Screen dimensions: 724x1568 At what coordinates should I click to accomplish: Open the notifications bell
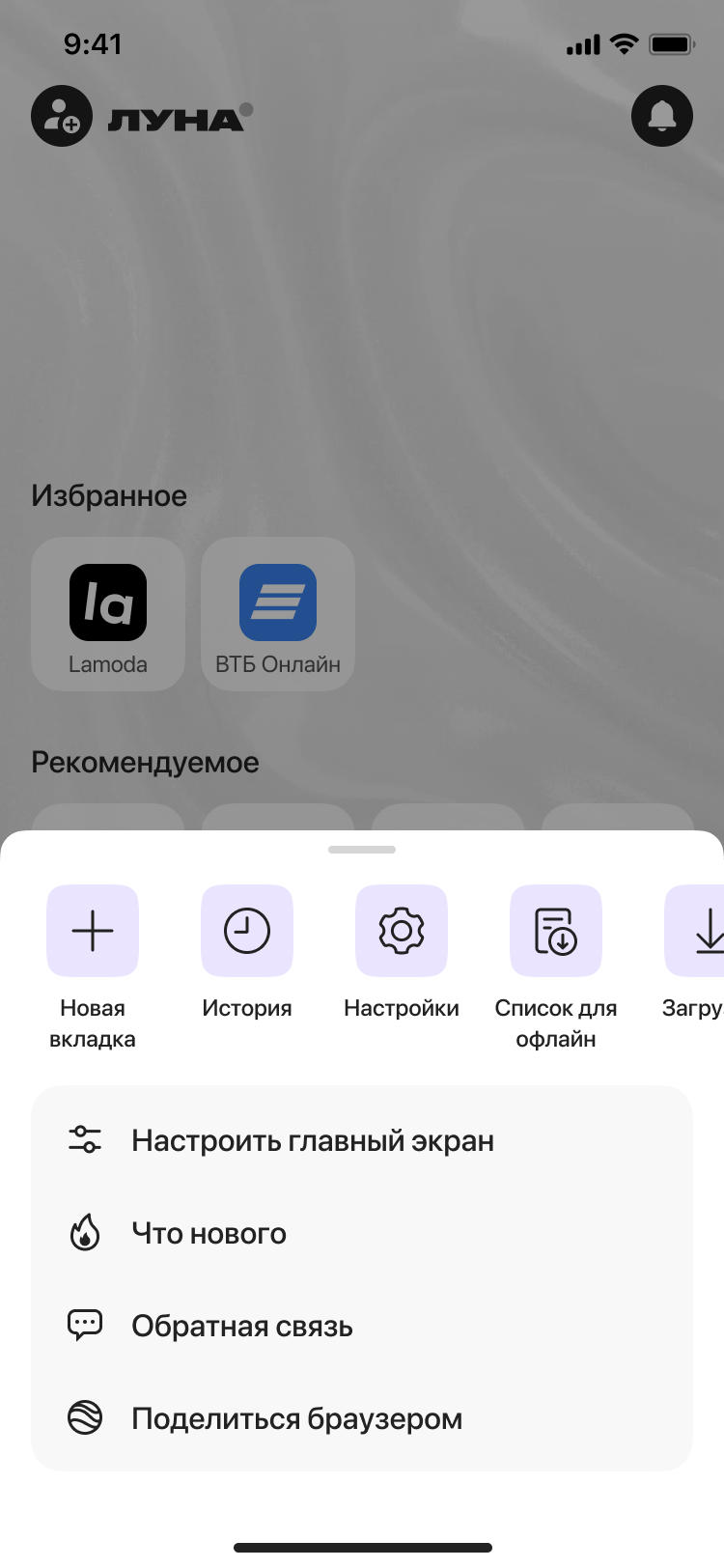(x=662, y=116)
